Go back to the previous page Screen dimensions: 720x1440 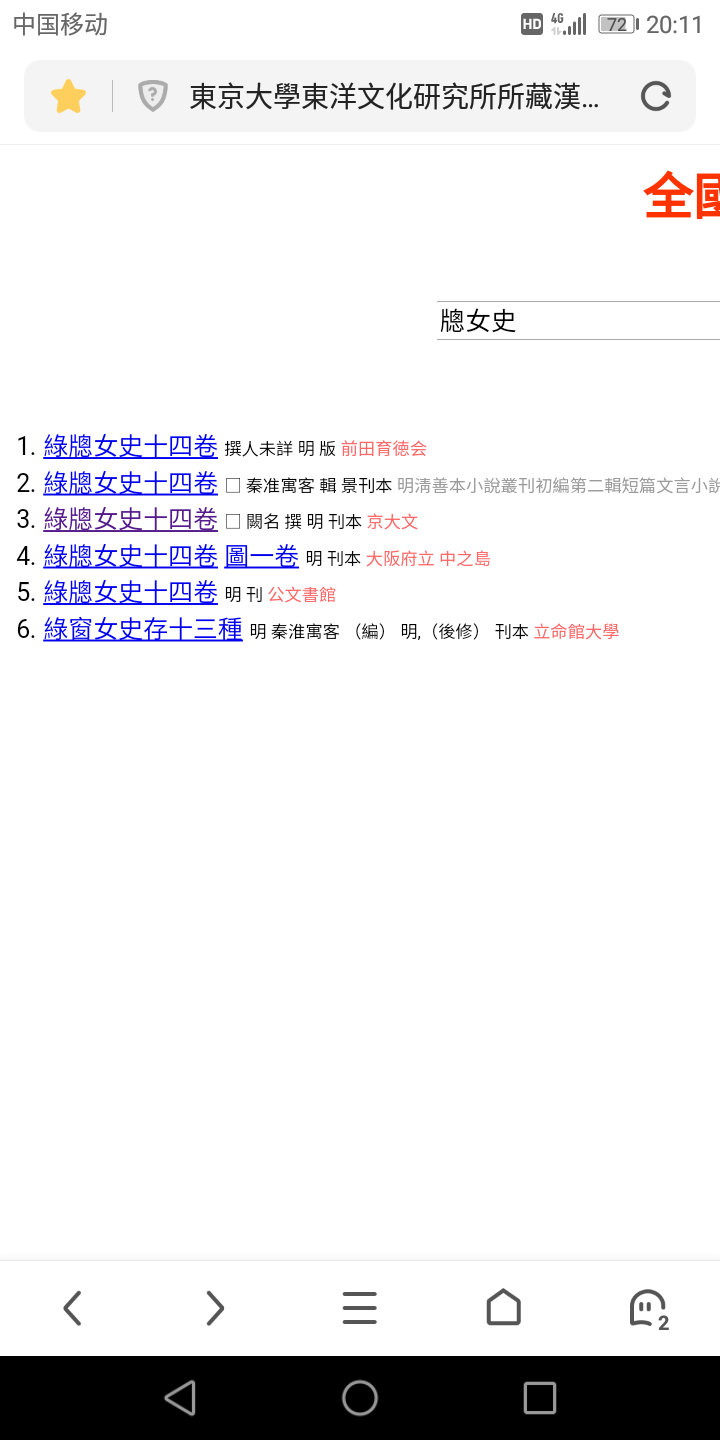point(72,1308)
